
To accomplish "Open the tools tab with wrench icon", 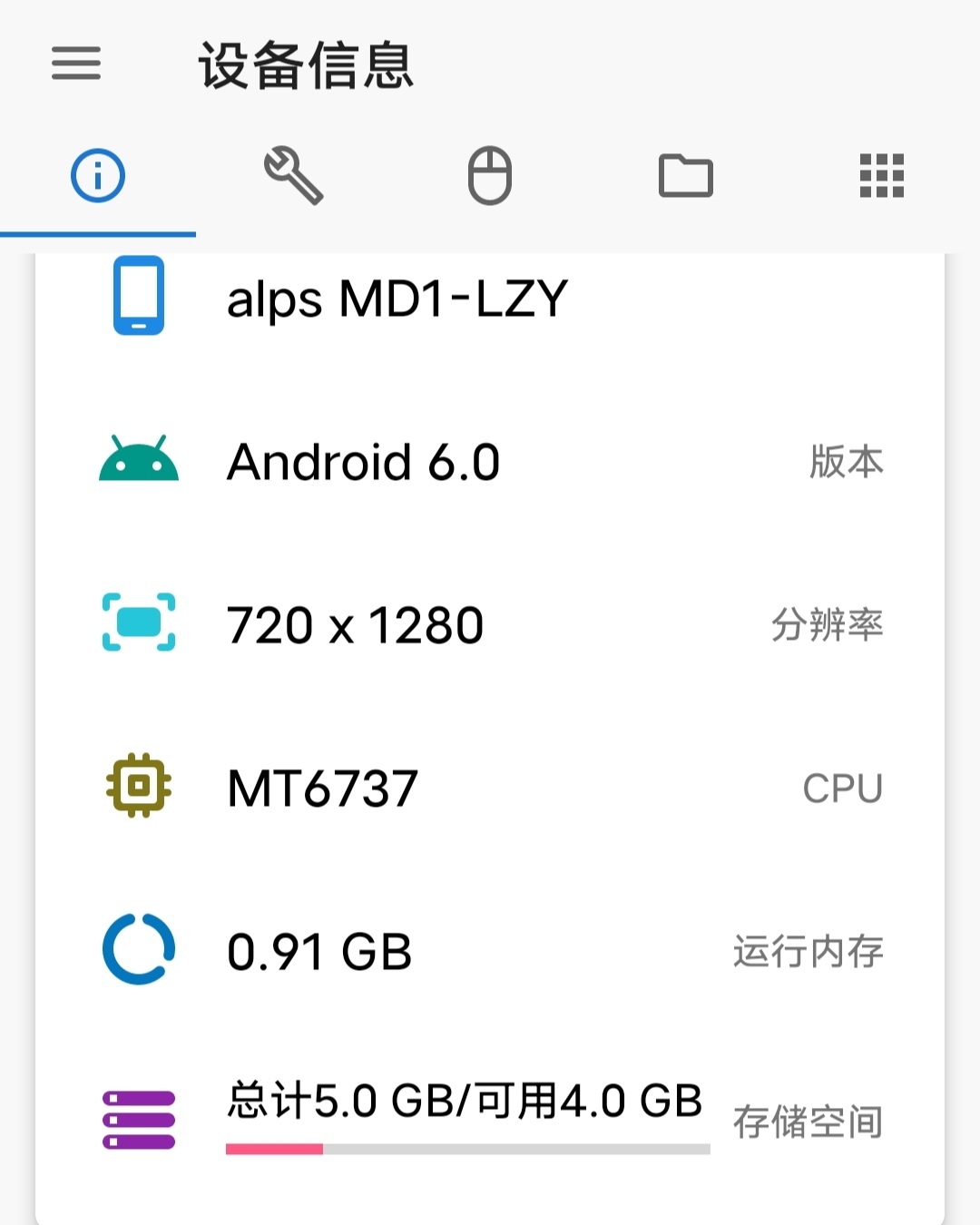I will [x=294, y=177].
